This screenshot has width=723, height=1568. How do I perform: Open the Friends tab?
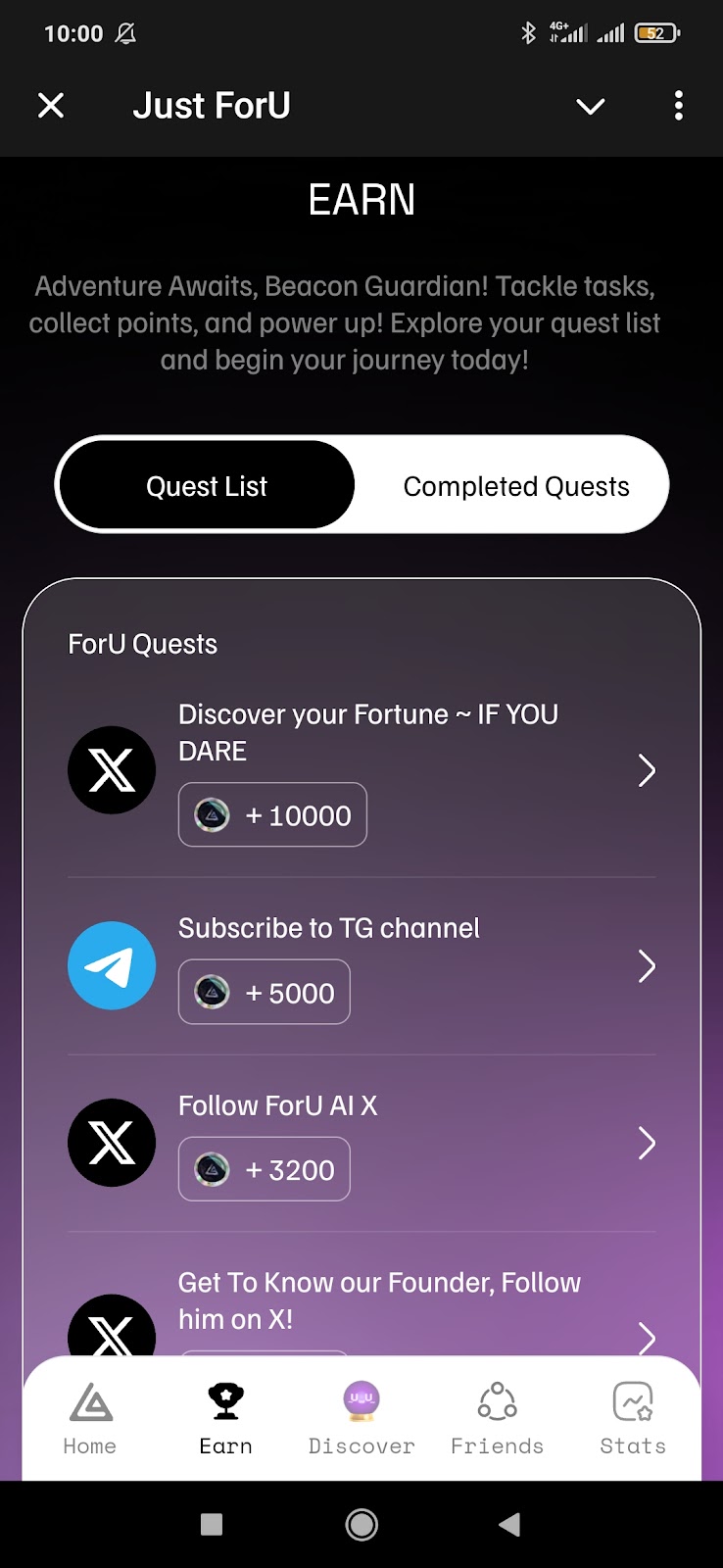(497, 1418)
